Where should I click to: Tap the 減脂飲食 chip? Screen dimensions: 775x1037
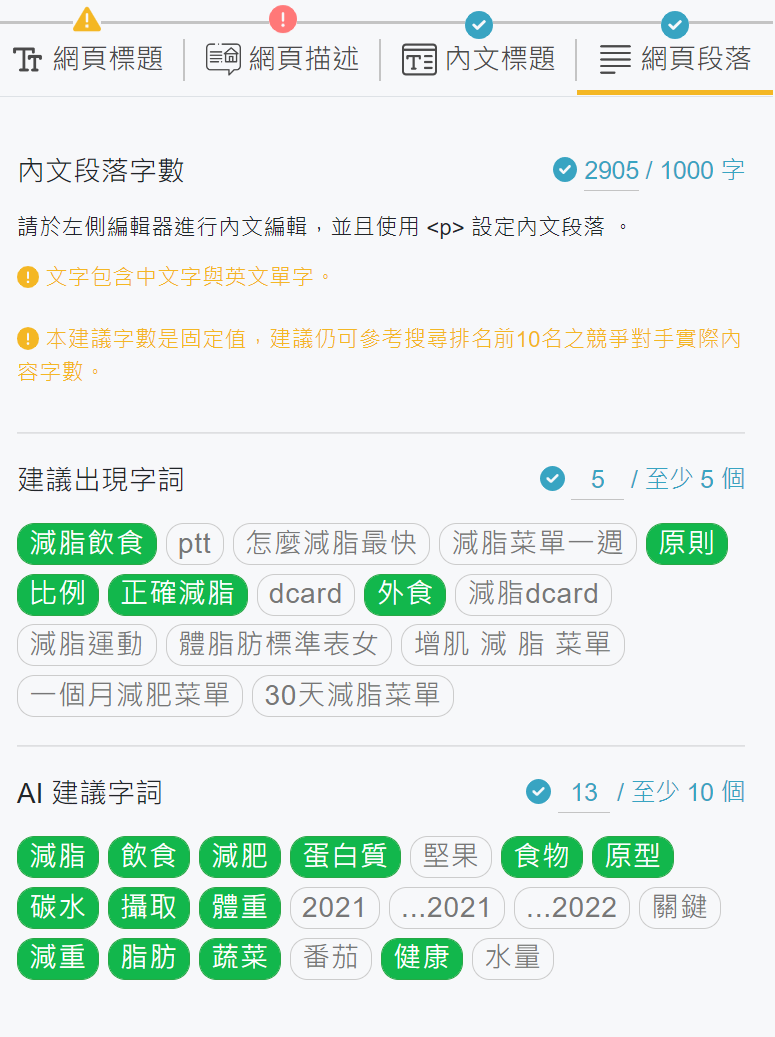tap(87, 544)
